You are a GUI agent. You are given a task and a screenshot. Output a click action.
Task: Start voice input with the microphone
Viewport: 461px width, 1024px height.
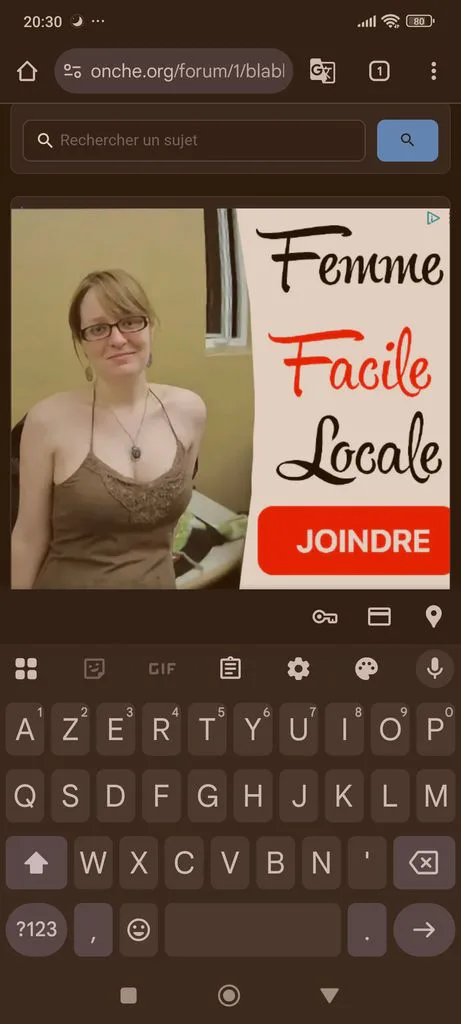(x=435, y=668)
